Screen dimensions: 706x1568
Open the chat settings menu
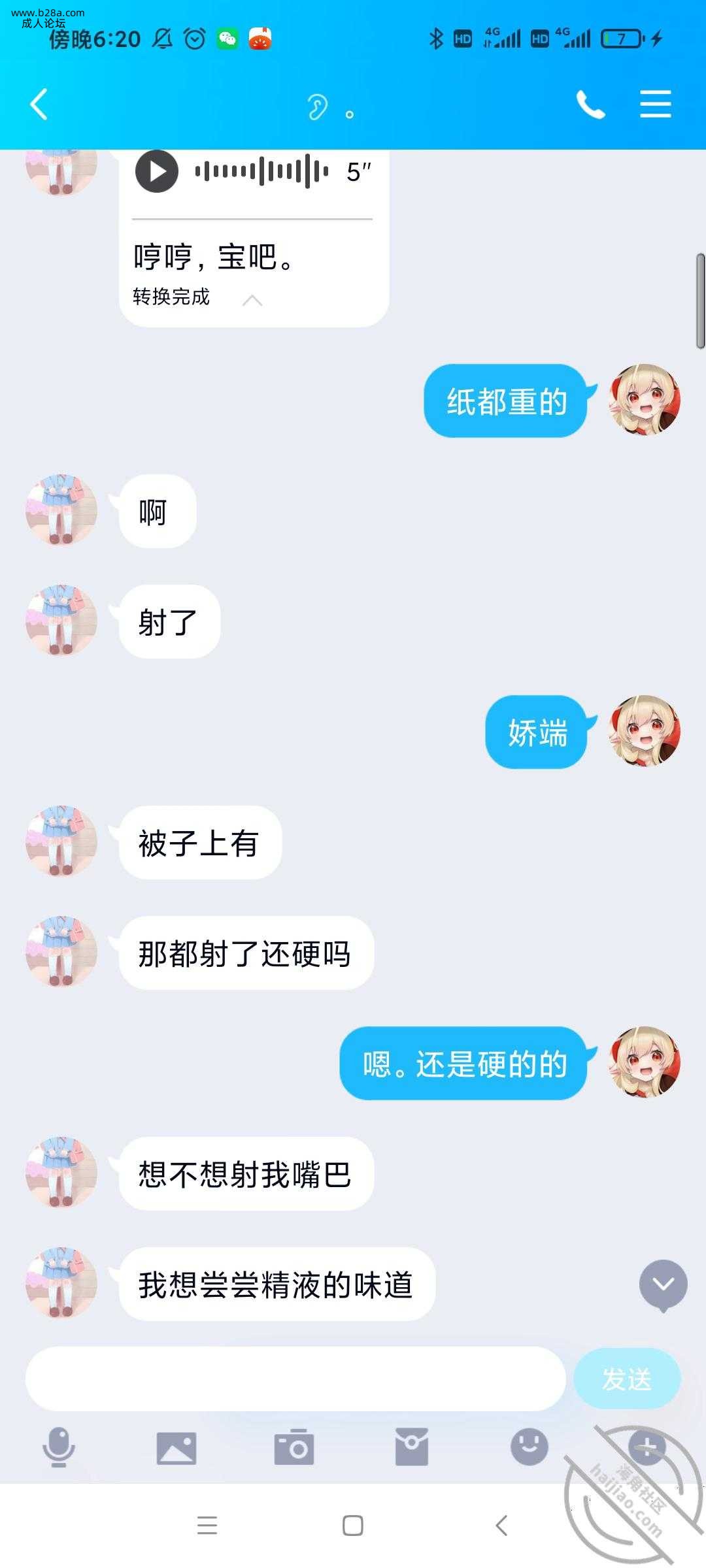pyautogui.click(x=655, y=105)
